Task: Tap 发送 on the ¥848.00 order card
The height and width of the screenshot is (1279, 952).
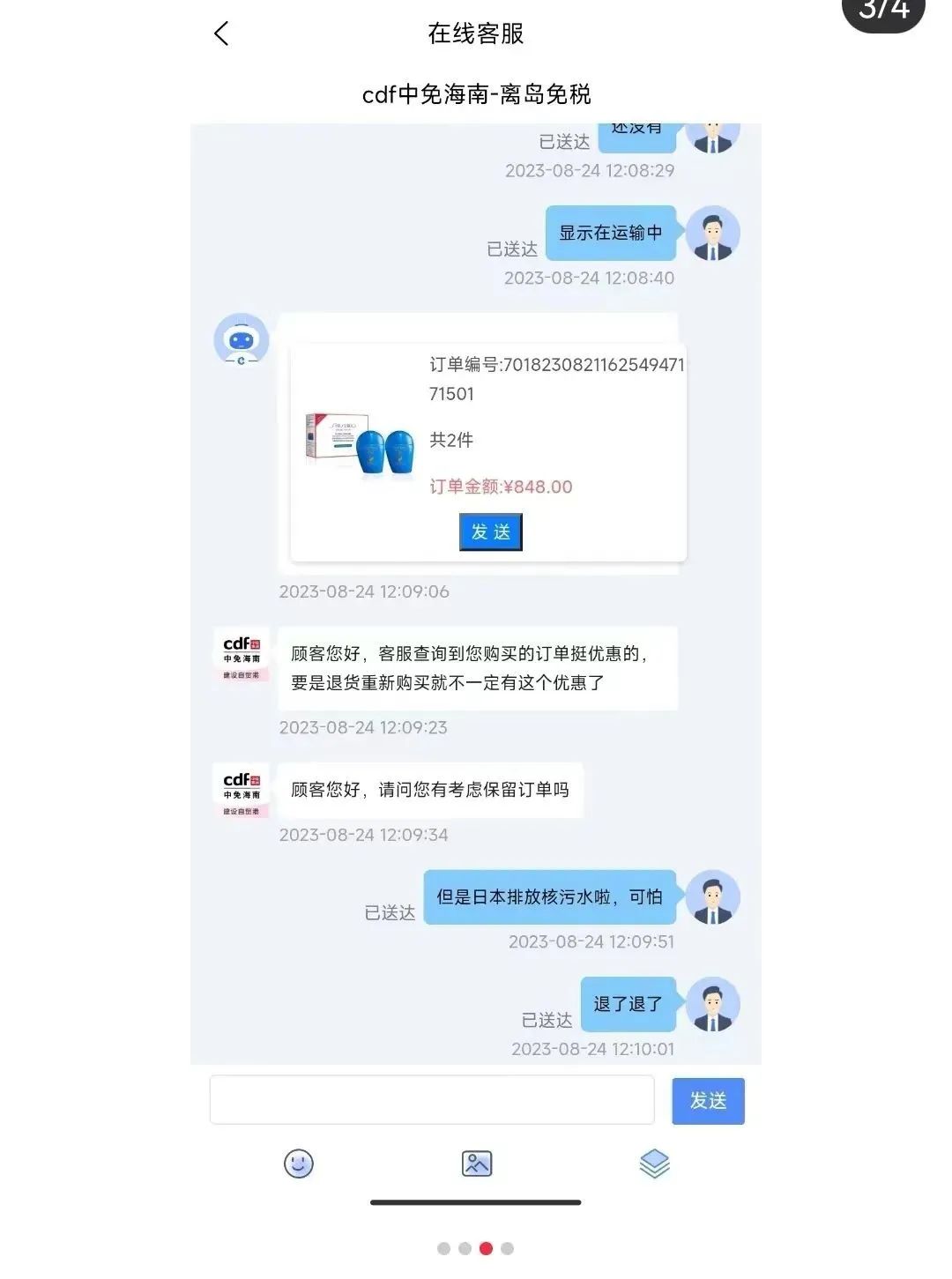Action: (x=490, y=532)
